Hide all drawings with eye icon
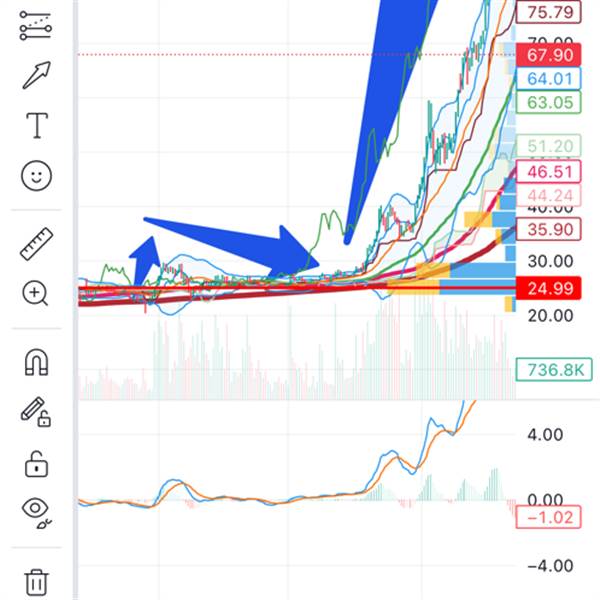Viewport: 600px width, 600px height. coord(36,513)
